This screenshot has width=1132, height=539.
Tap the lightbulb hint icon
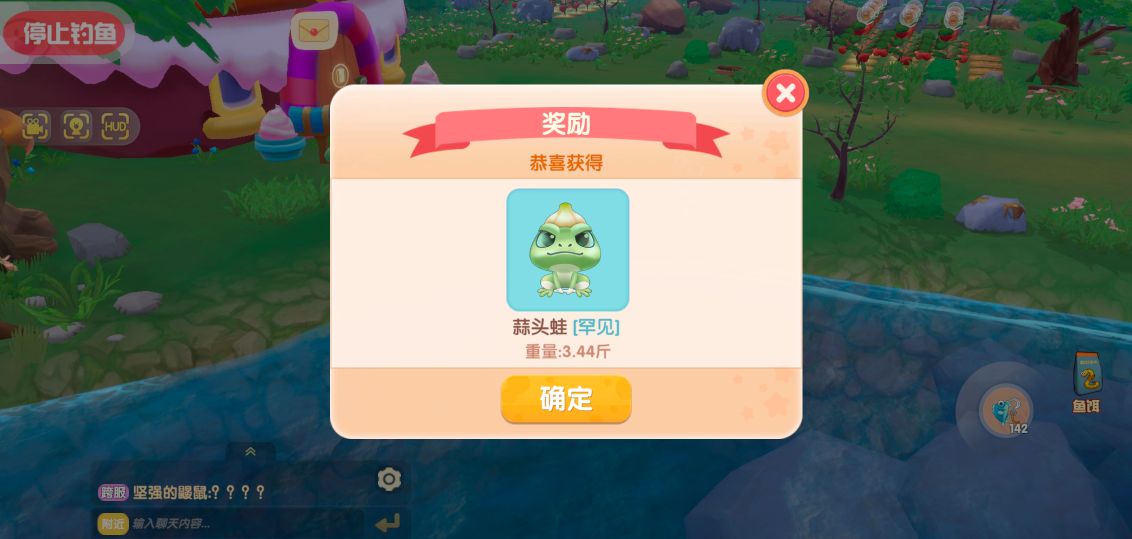pyautogui.click(x=76, y=126)
